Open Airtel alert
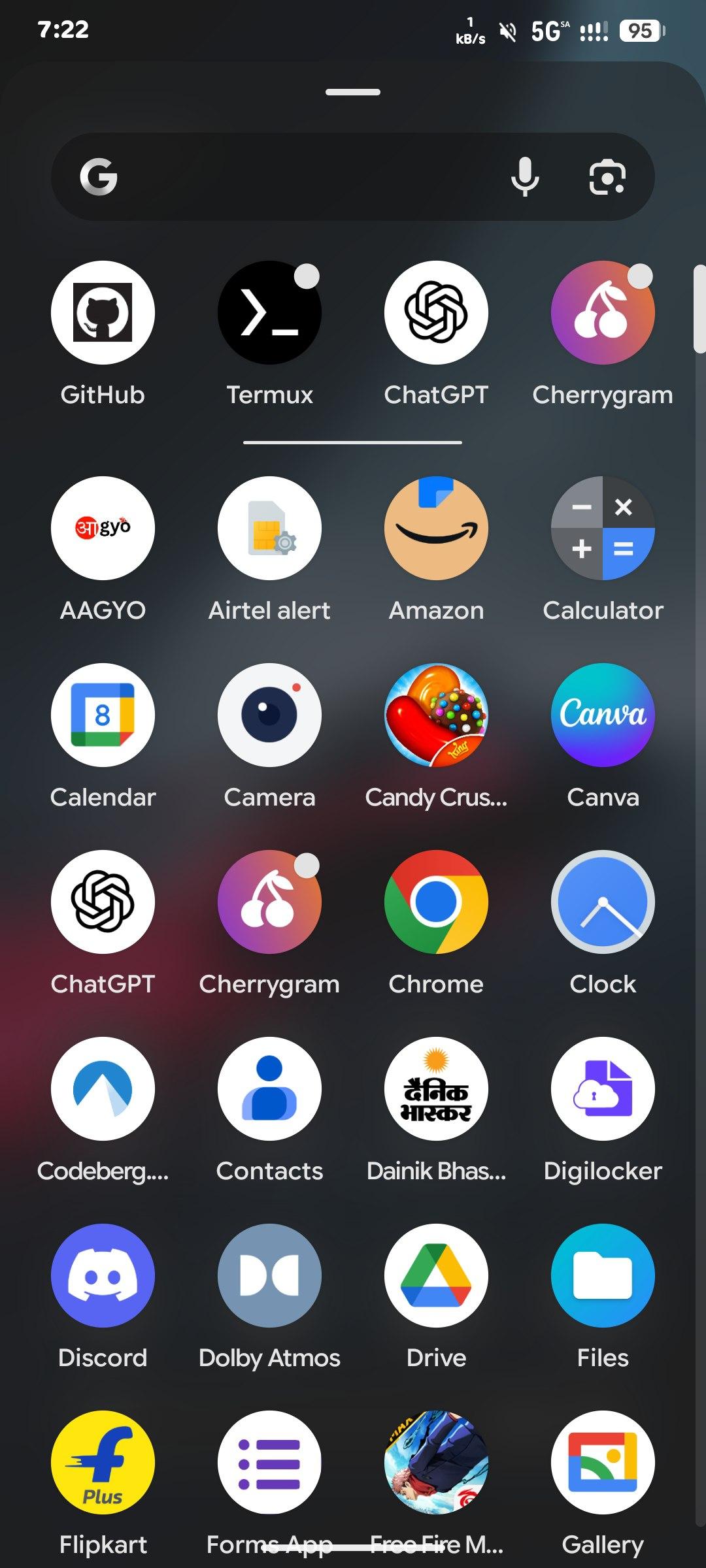The width and height of the screenshot is (706, 1568). click(269, 528)
